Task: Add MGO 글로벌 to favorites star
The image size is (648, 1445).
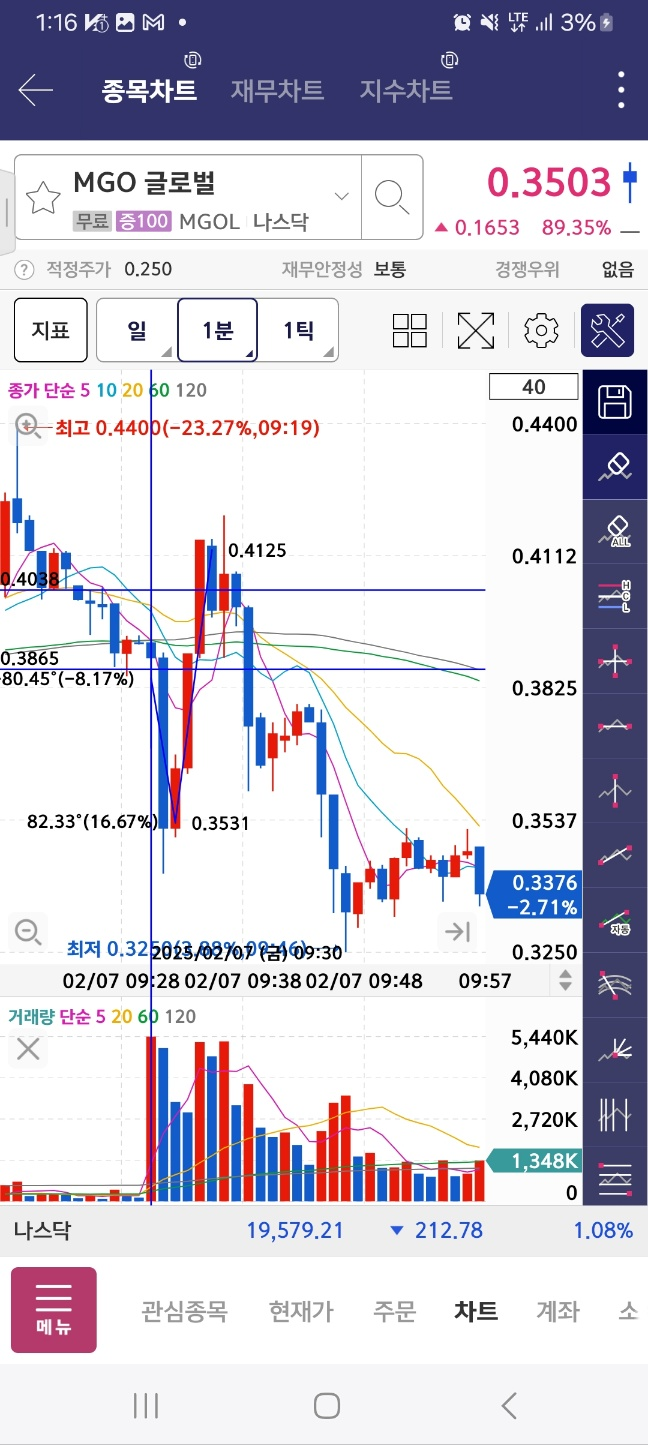Action: [43, 198]
